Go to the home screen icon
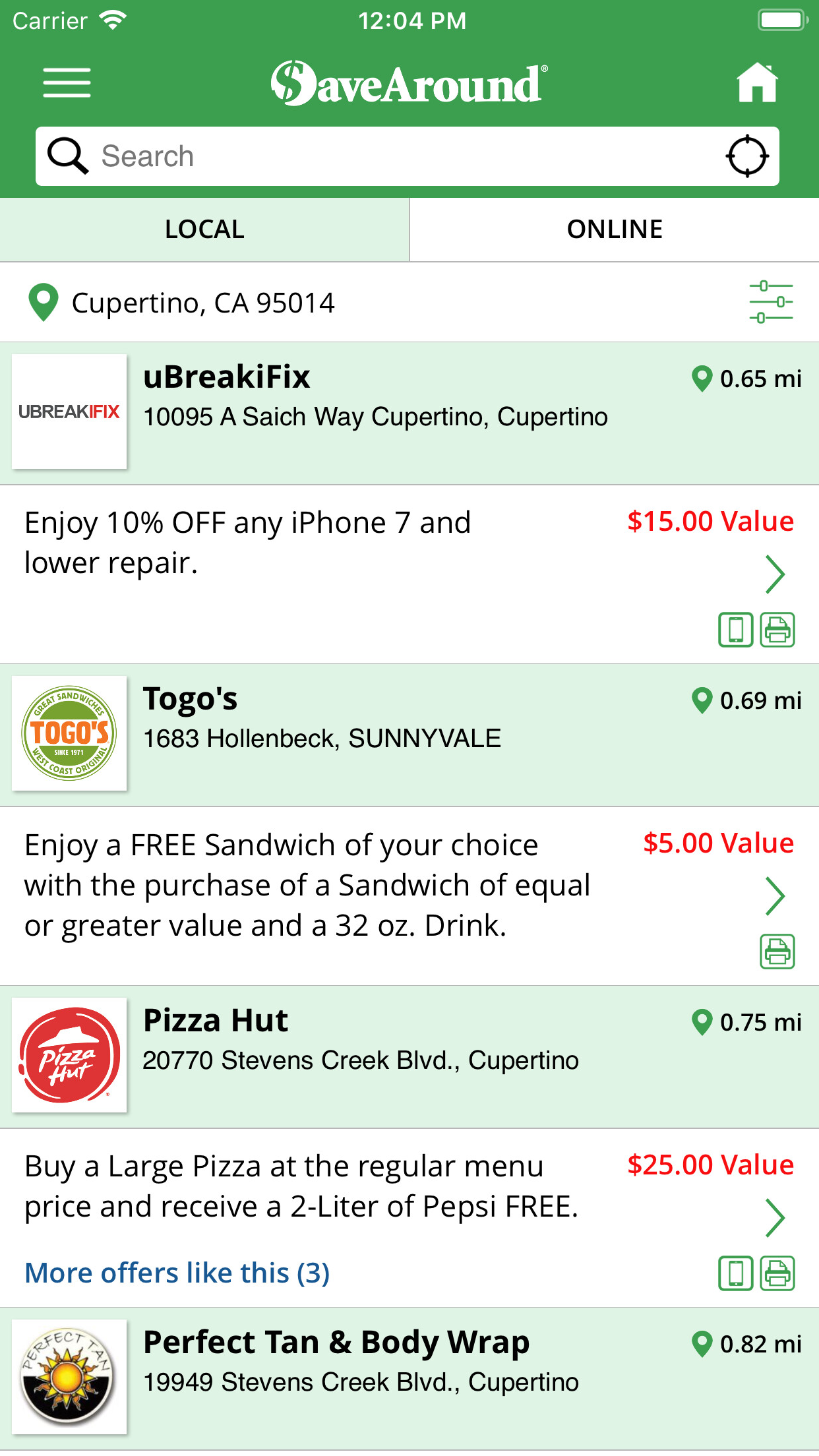The width and height of the screenshot is (819, 1456). [757, 82]
